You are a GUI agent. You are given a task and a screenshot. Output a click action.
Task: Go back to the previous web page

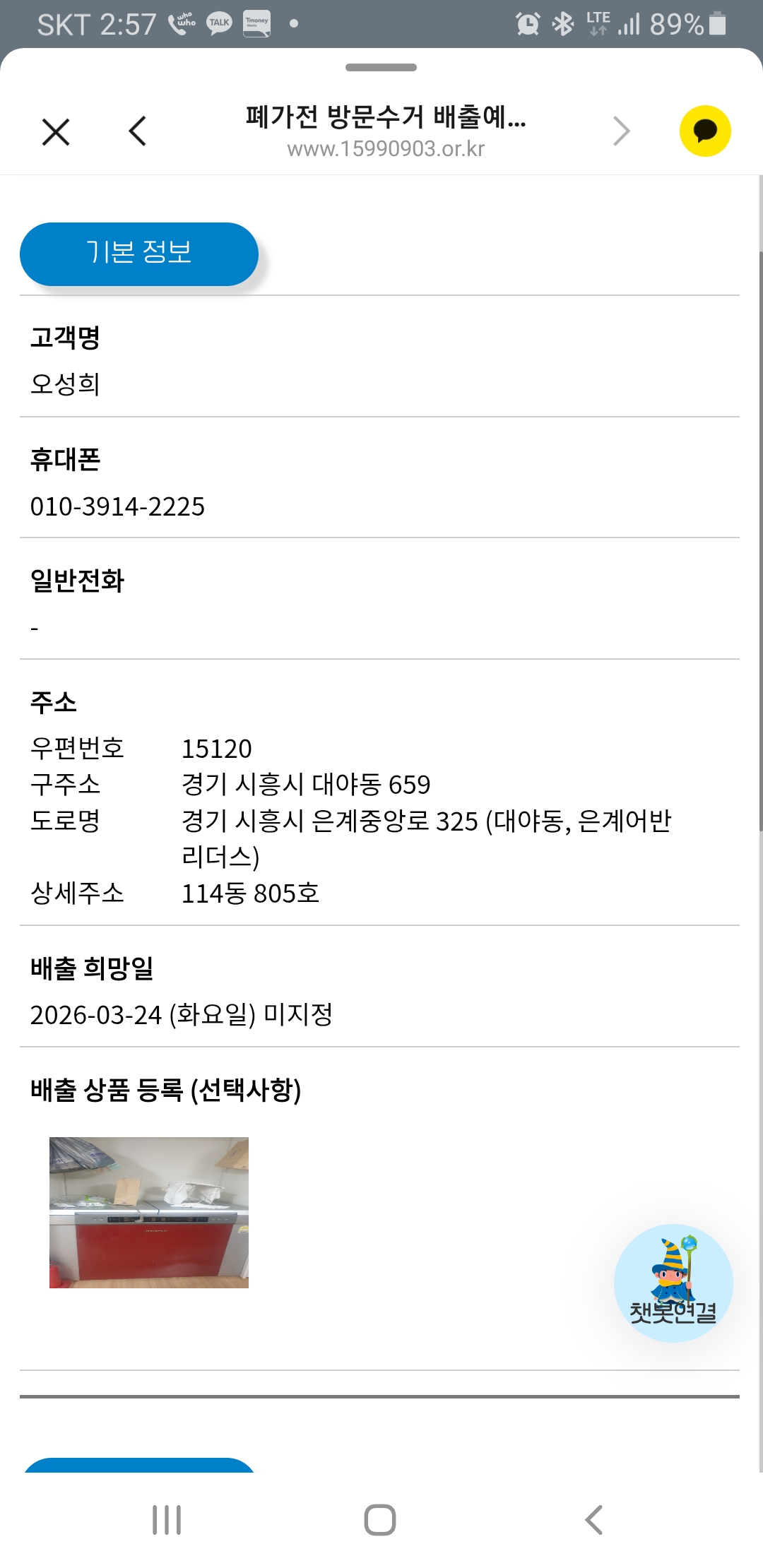(138, 131)
